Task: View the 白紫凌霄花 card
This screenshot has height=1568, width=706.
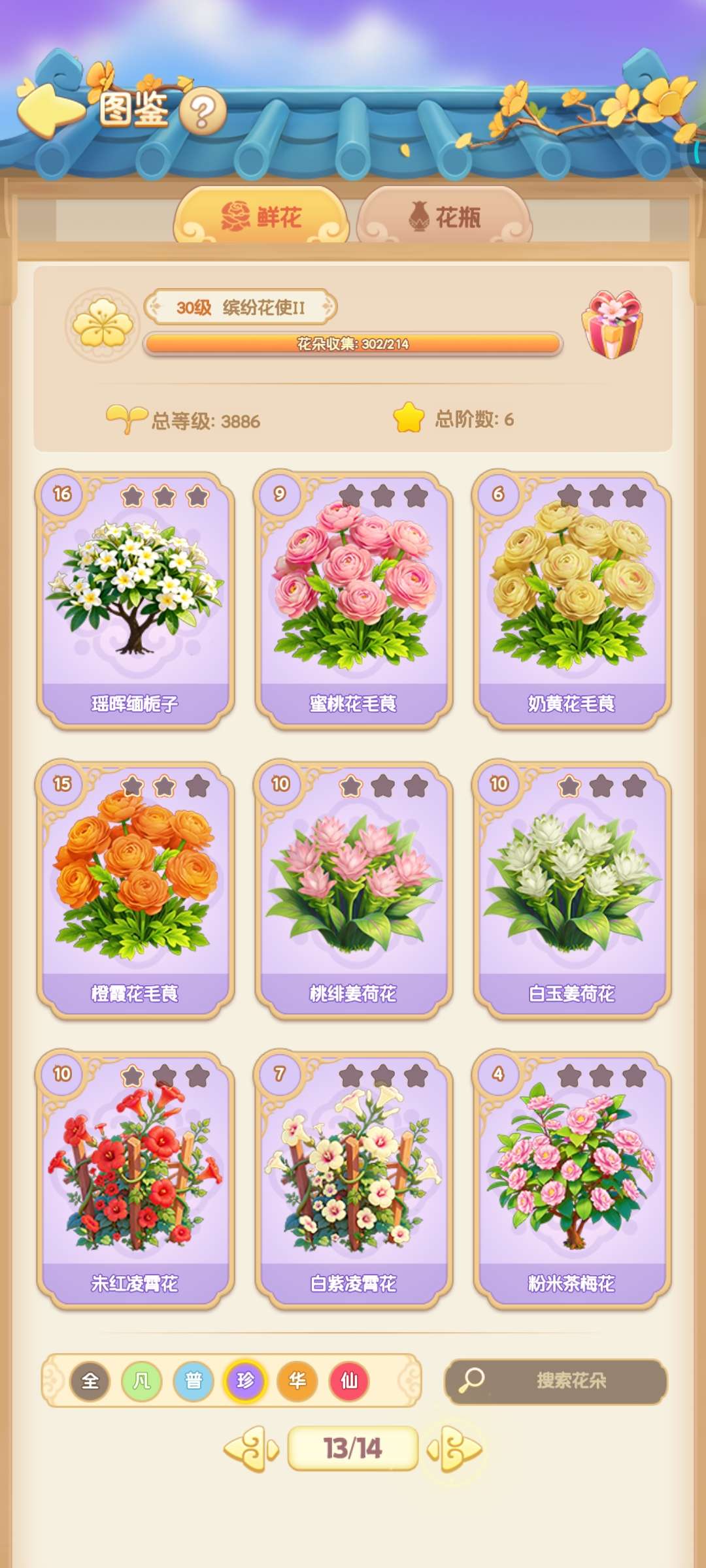Action: tap(354, 1180)
